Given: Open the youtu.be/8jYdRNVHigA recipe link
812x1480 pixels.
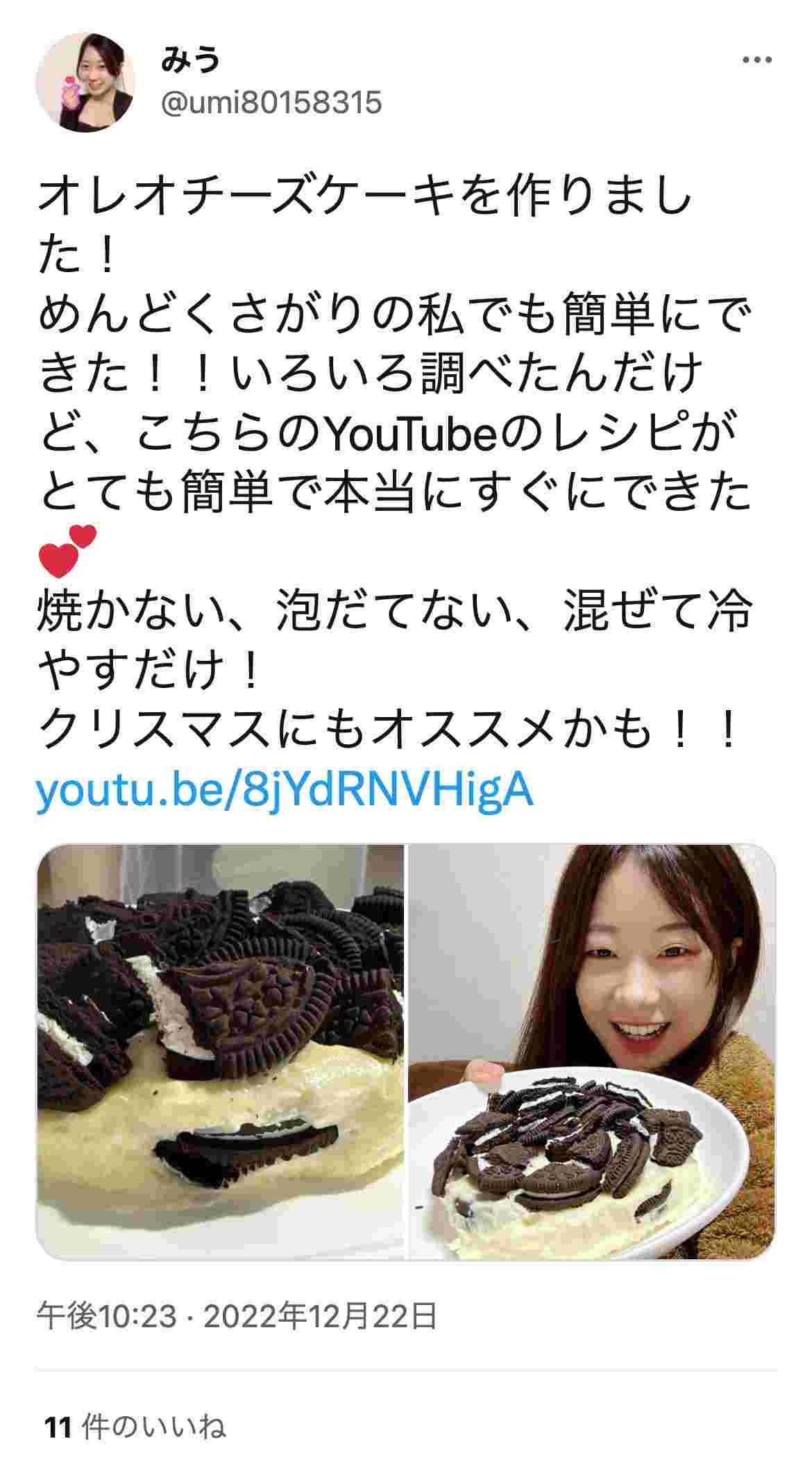Looking at the screenshot, I should coord(285,789).
